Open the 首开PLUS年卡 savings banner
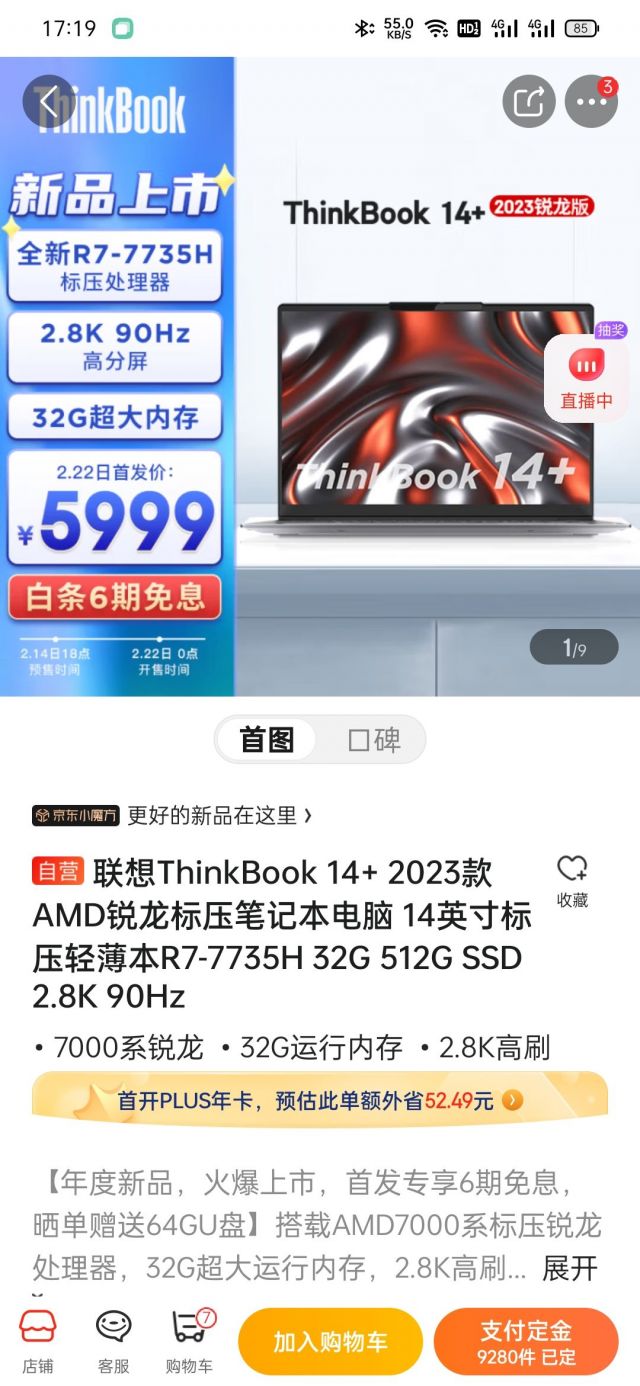 pos(320,1100)
